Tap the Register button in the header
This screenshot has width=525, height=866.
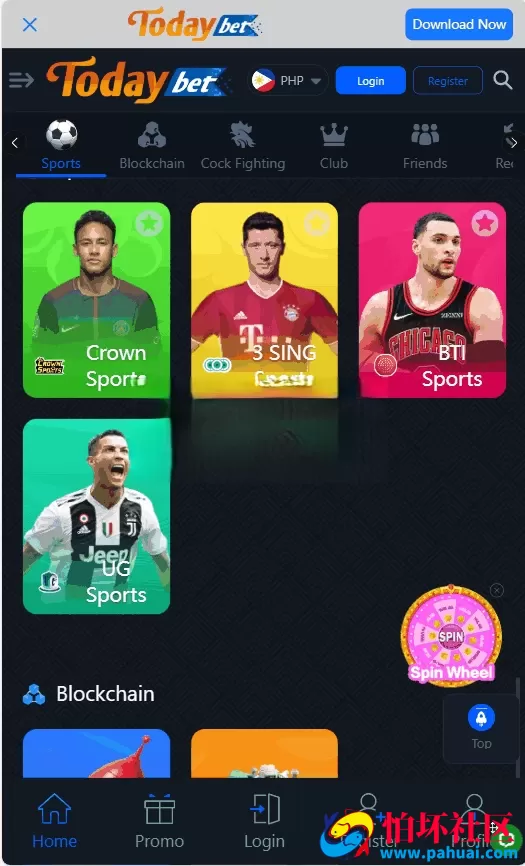(x=448, y=81)
